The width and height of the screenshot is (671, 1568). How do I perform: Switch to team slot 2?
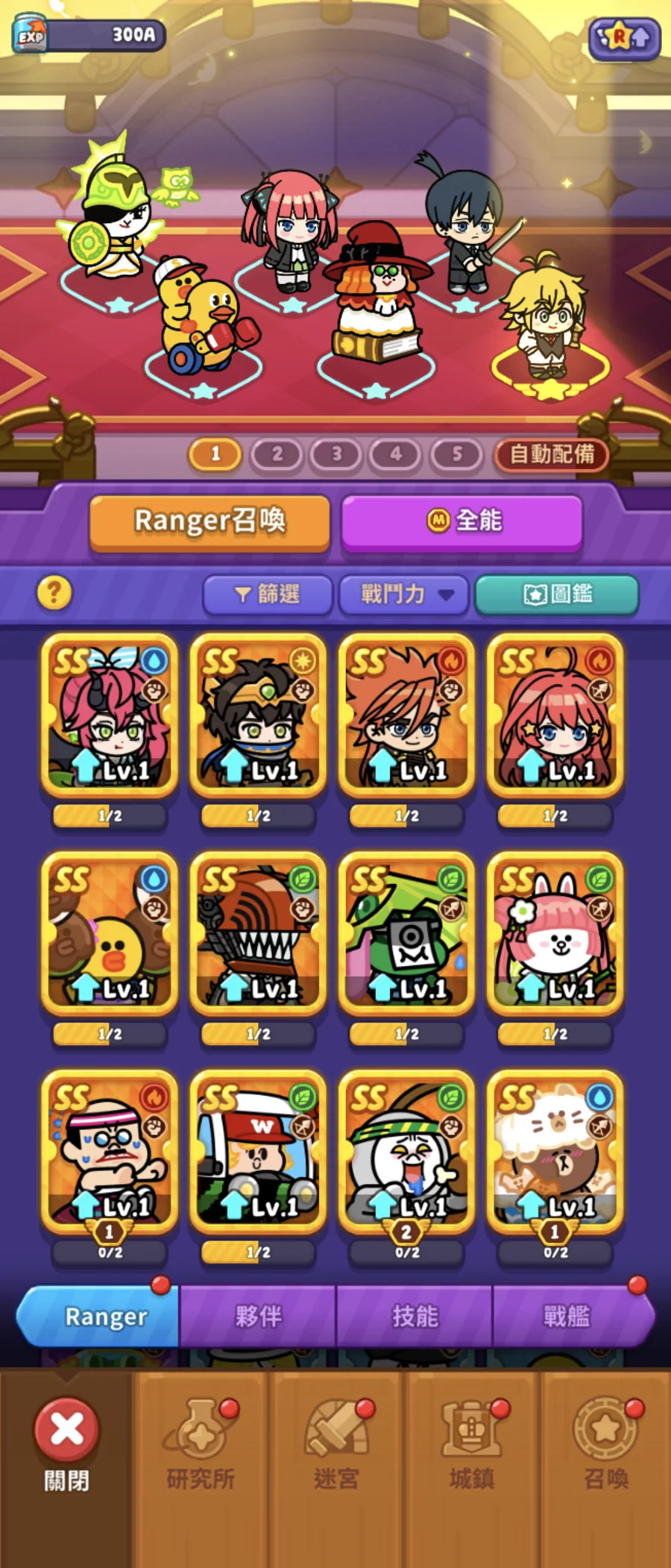[x=277, y=454]
